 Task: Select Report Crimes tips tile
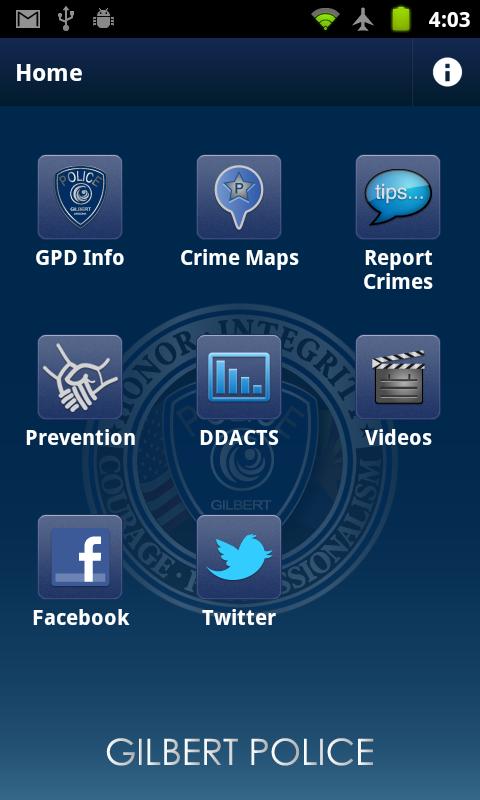[x=398, y=197]
